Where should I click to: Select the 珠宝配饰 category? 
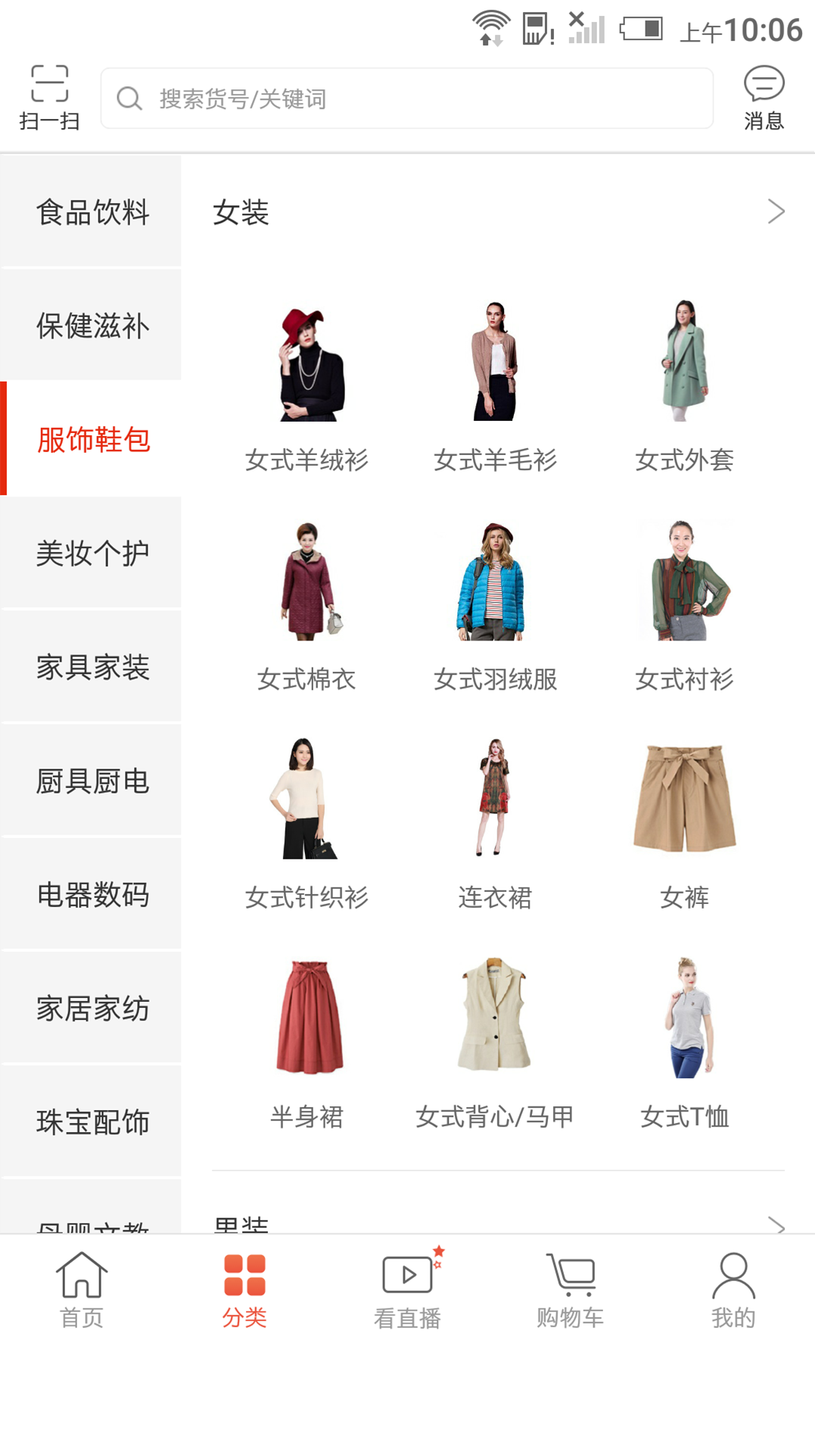[92, 1121]
